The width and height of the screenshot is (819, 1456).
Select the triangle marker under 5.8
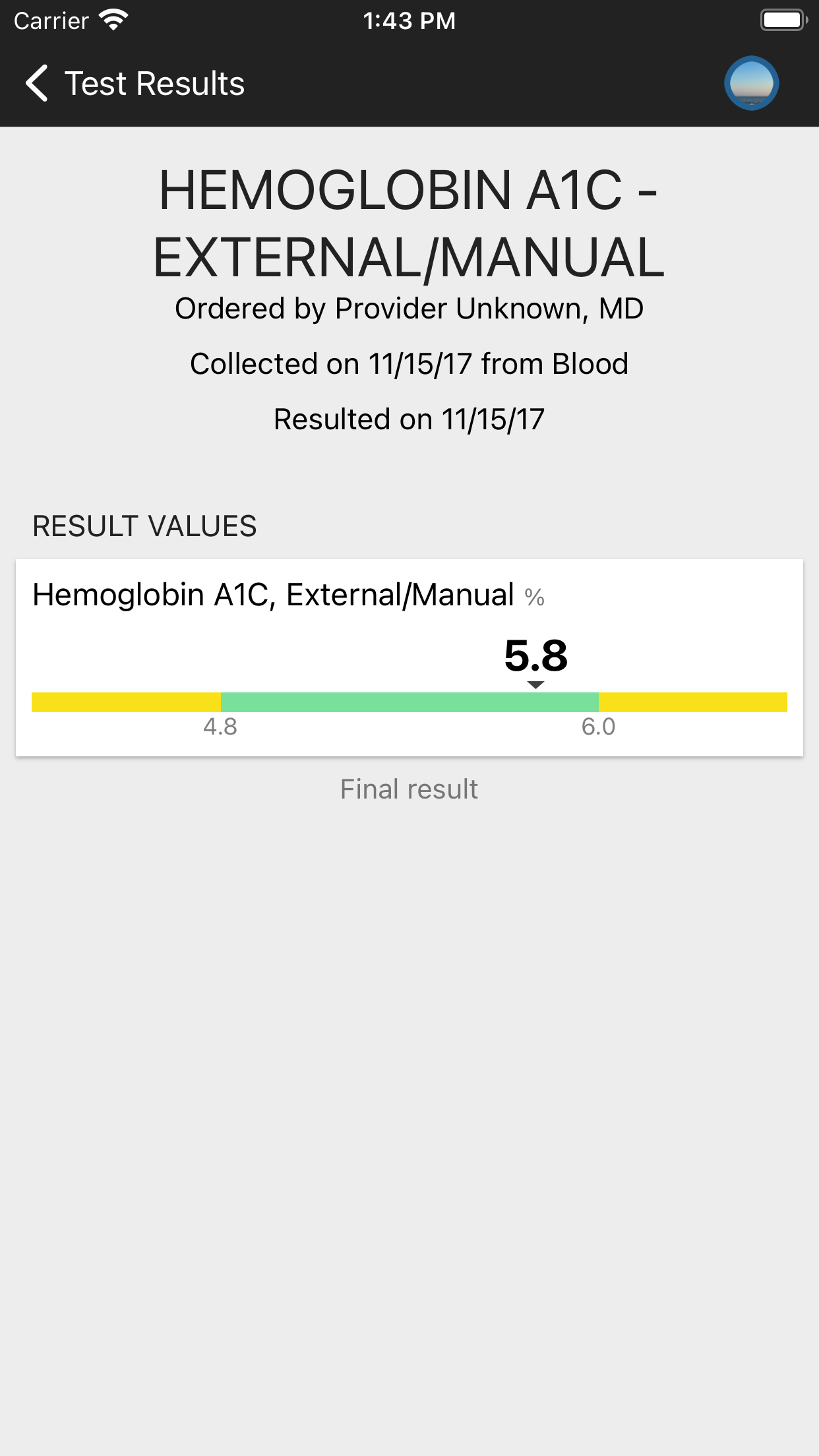point(535,686)
